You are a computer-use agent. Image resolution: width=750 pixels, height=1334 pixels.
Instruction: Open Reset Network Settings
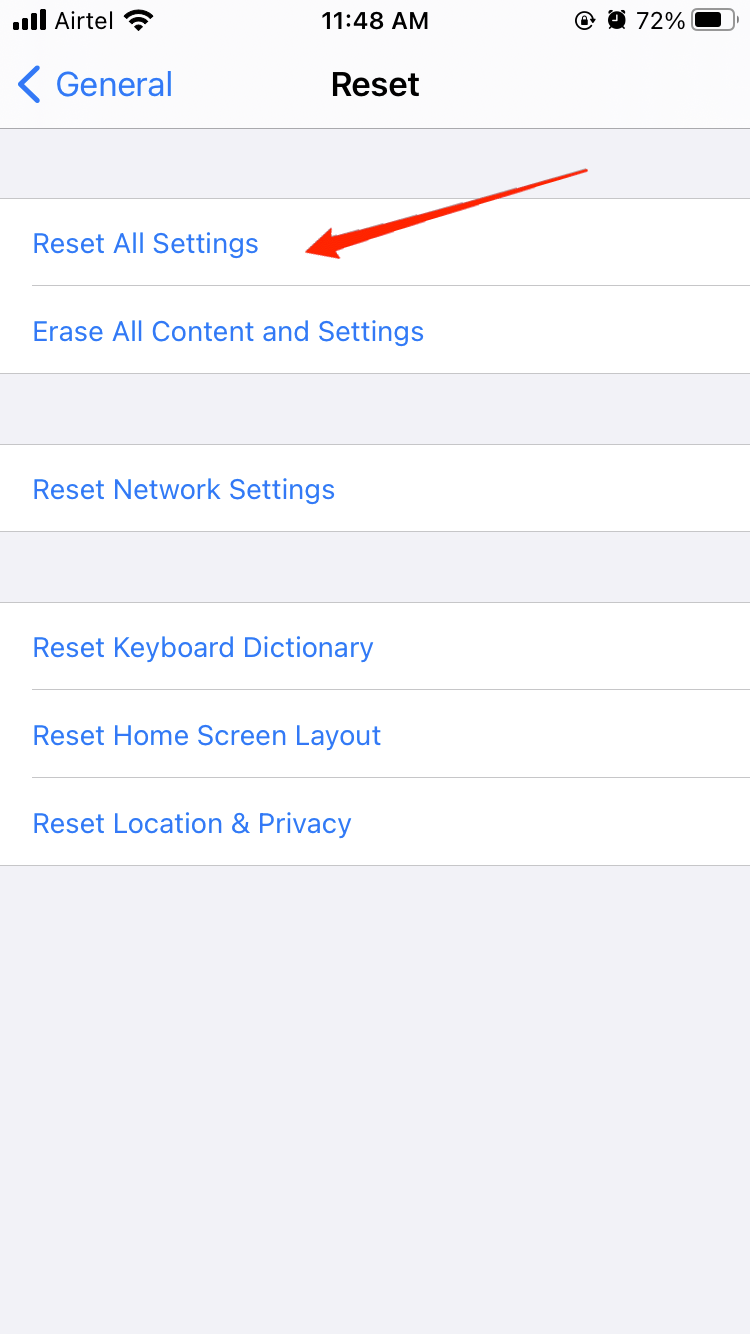(x=184, y=490)
